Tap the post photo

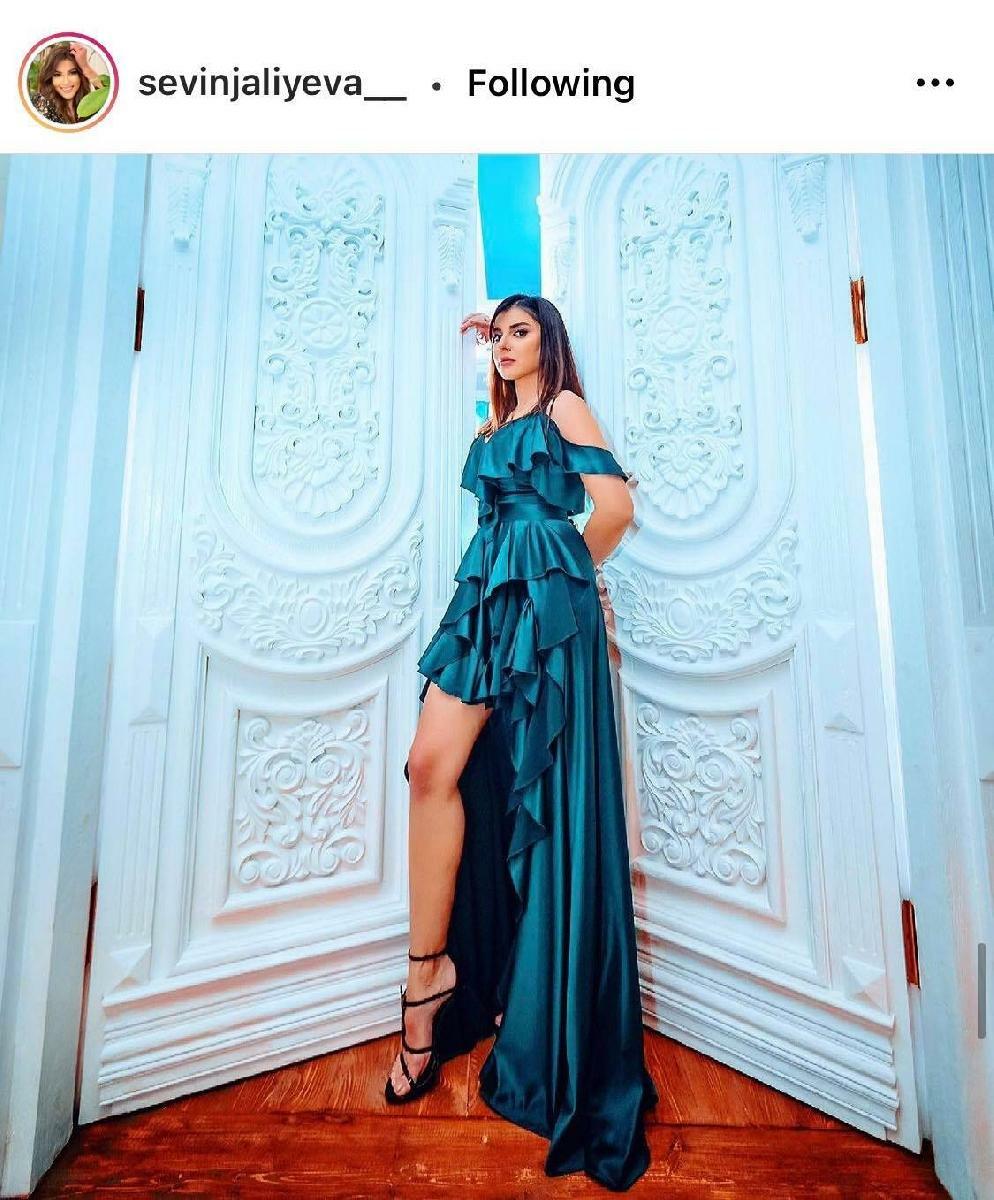[x=497, y=675]
